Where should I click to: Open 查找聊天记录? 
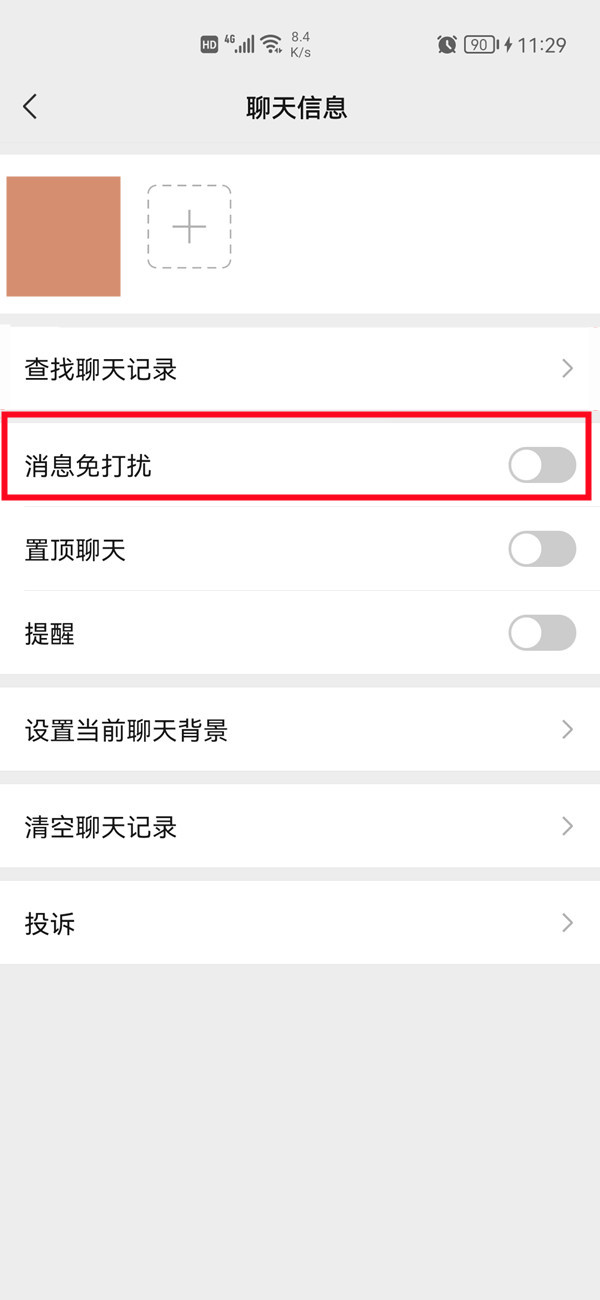(300, 369)
